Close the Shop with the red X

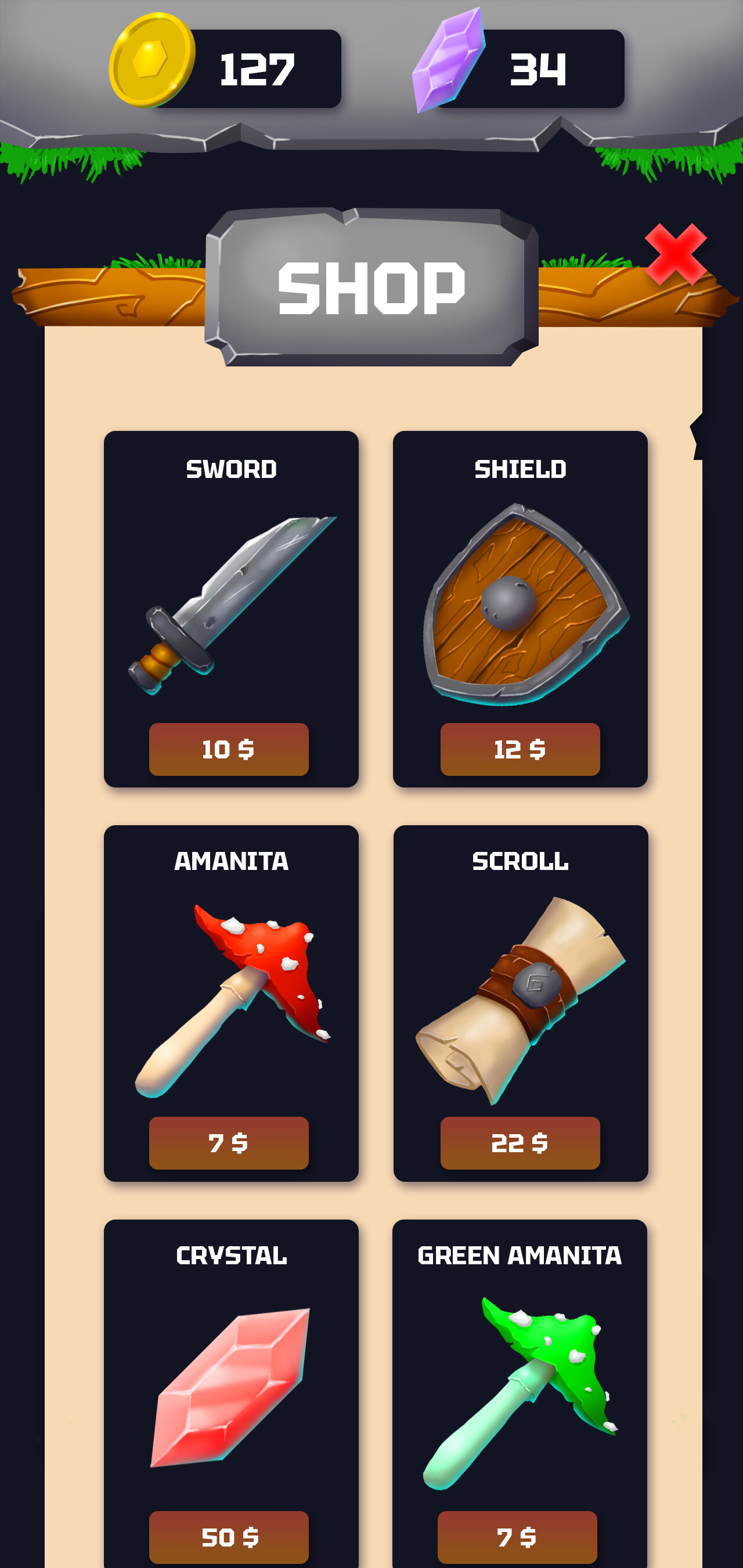pyautogui.click(x=677, y=254)
